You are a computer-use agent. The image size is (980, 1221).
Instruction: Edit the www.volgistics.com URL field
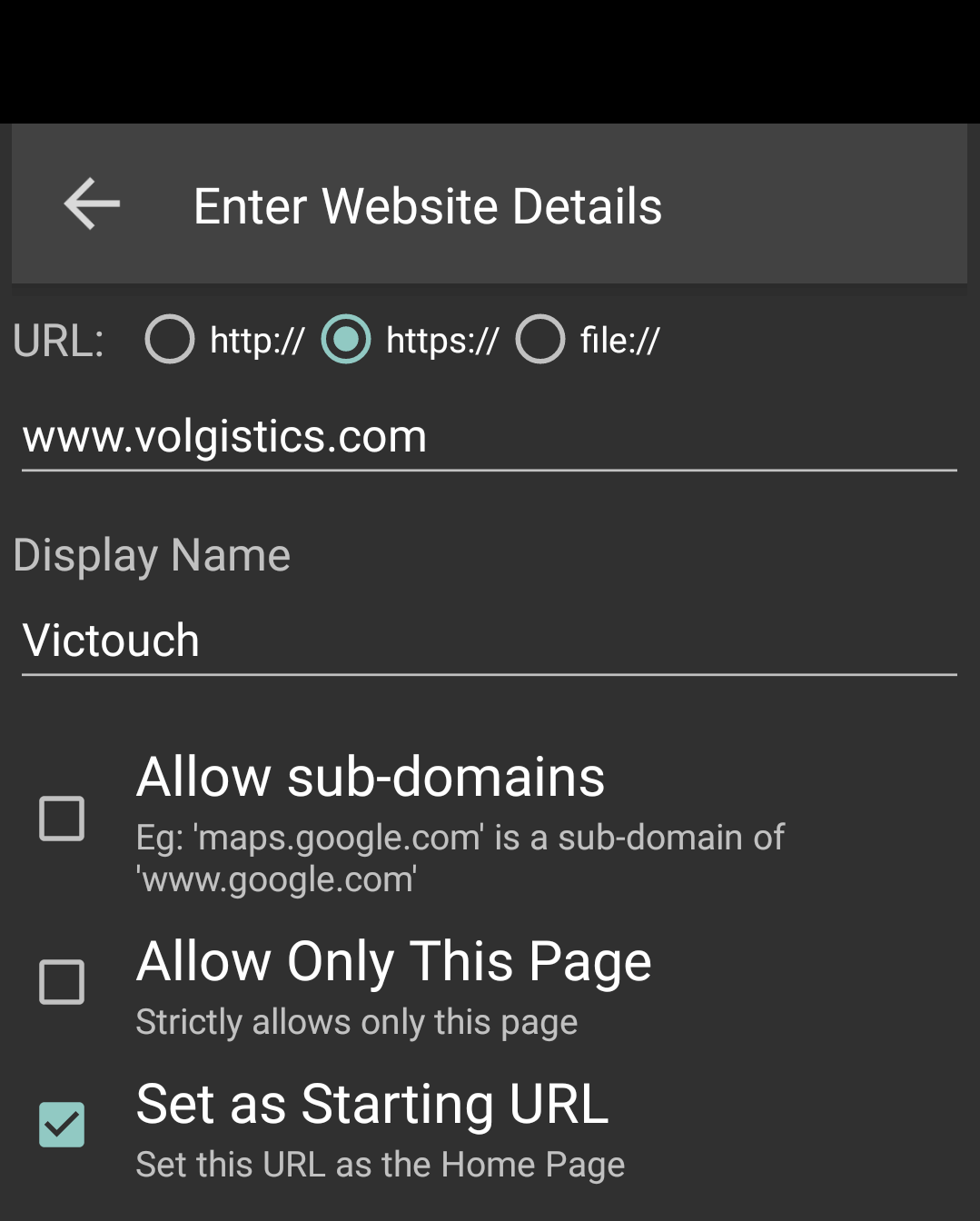click(x=489, y=438)
